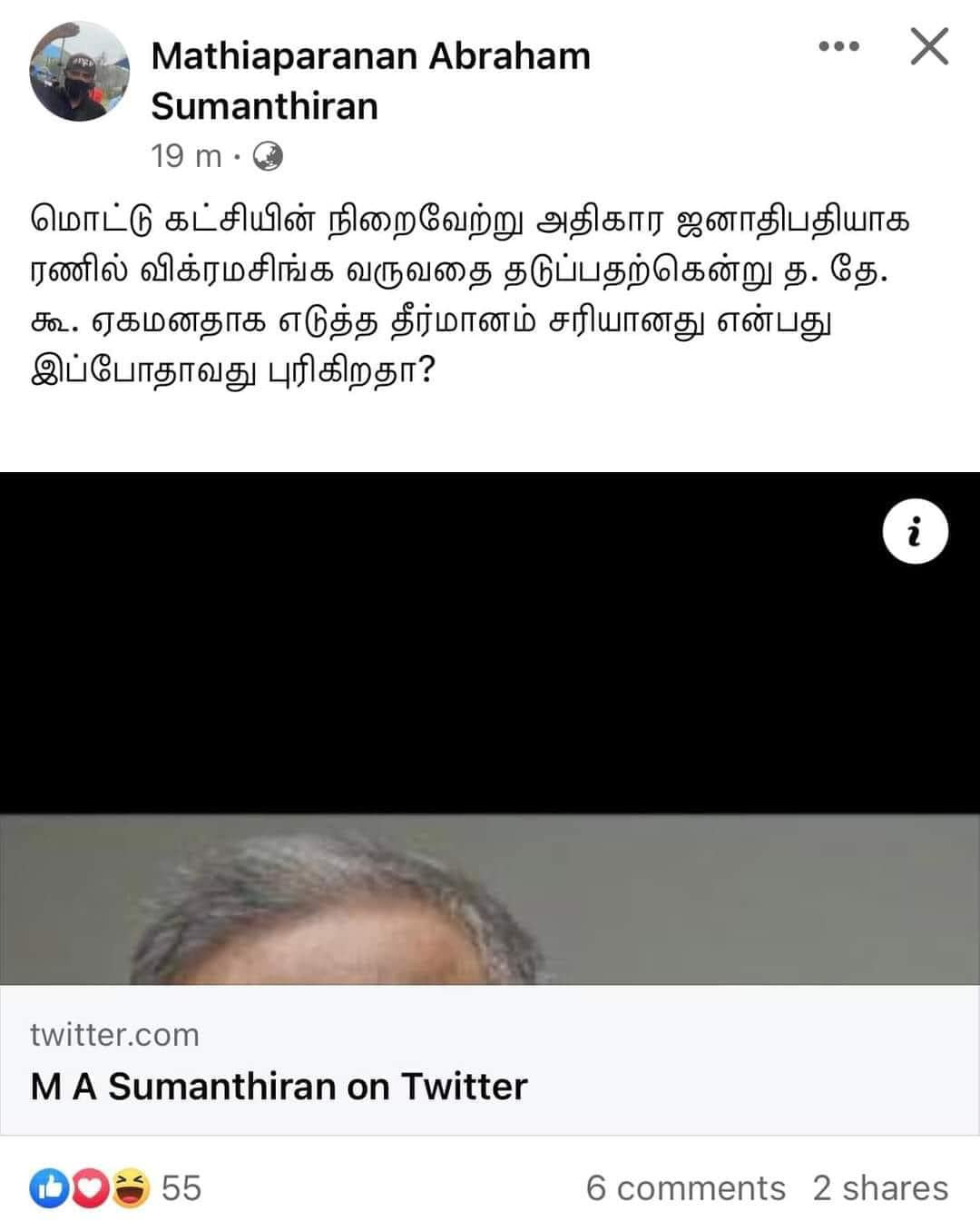View the 55 reactions list

coord(116,1187)
